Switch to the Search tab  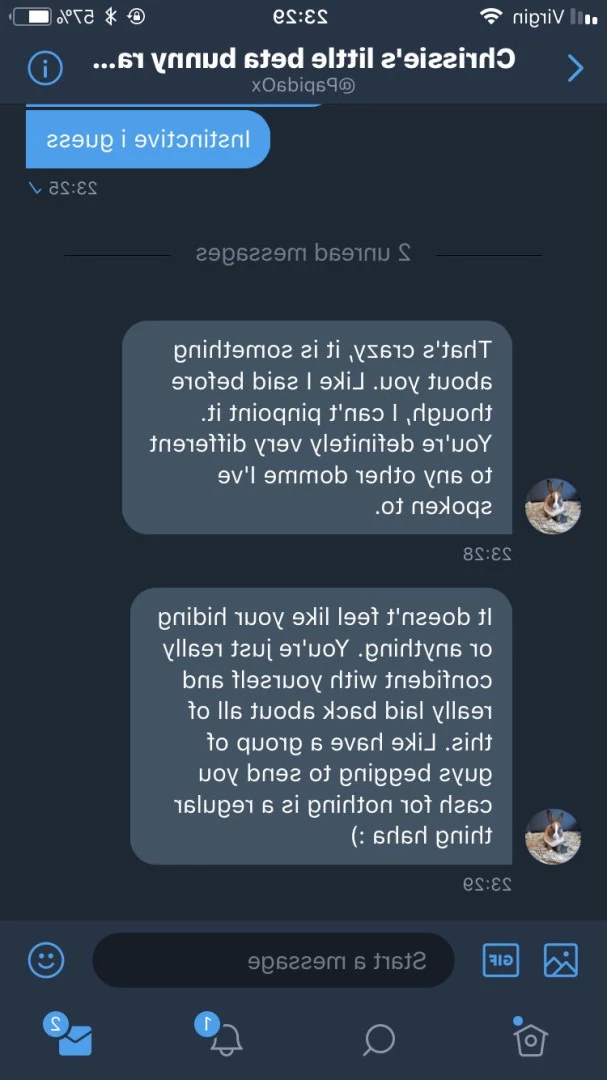[379, 1039]
